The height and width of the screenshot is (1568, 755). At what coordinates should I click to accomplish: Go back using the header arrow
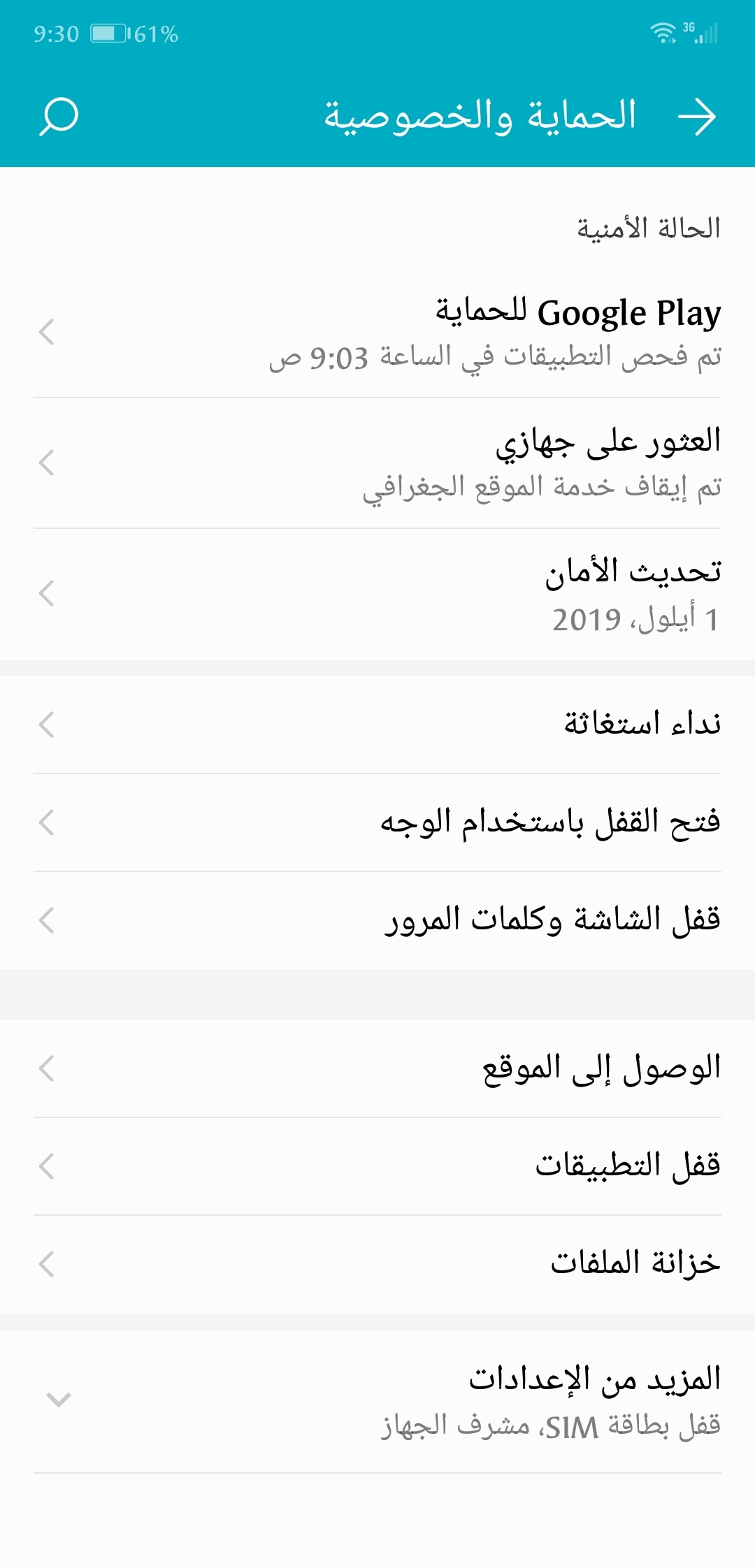click(696, 116)
